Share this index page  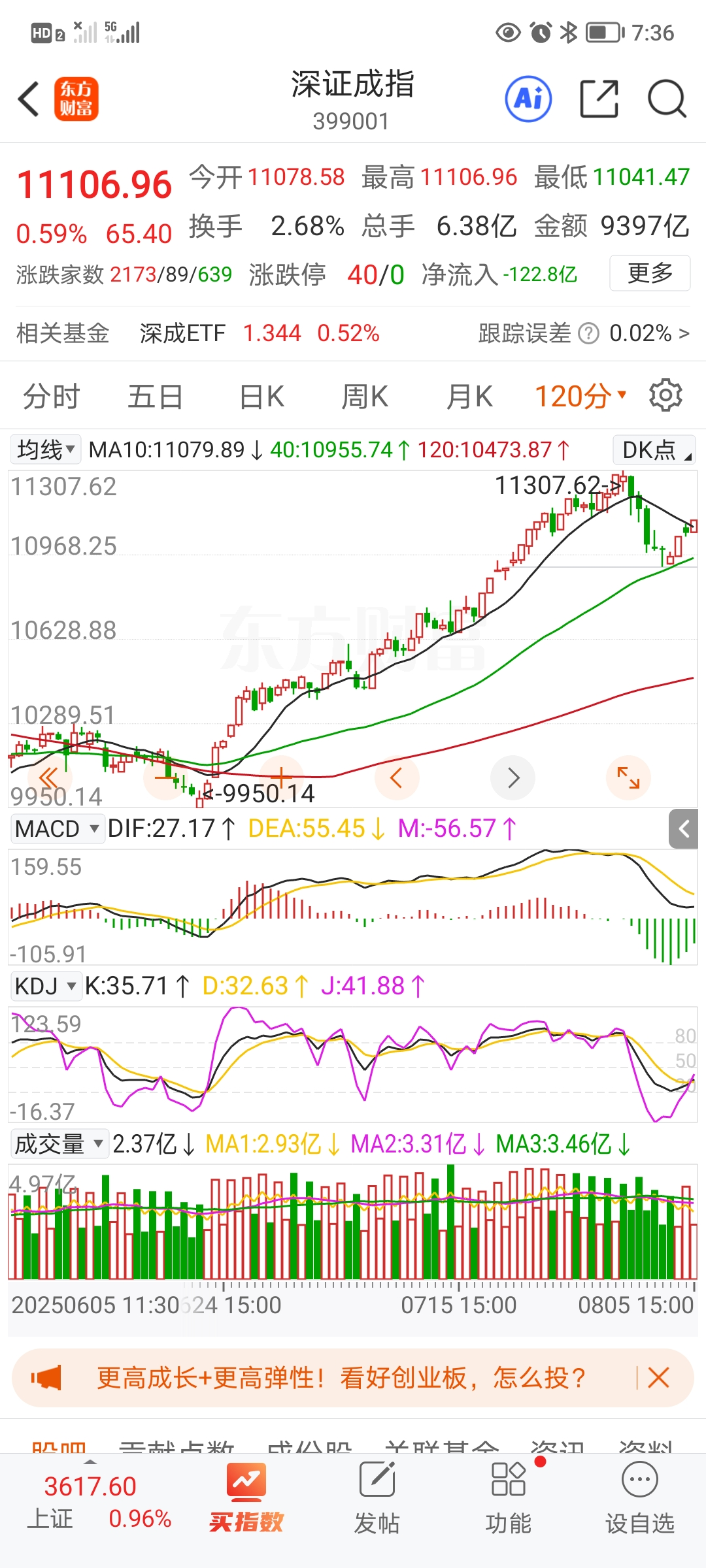tap(599, 99)
